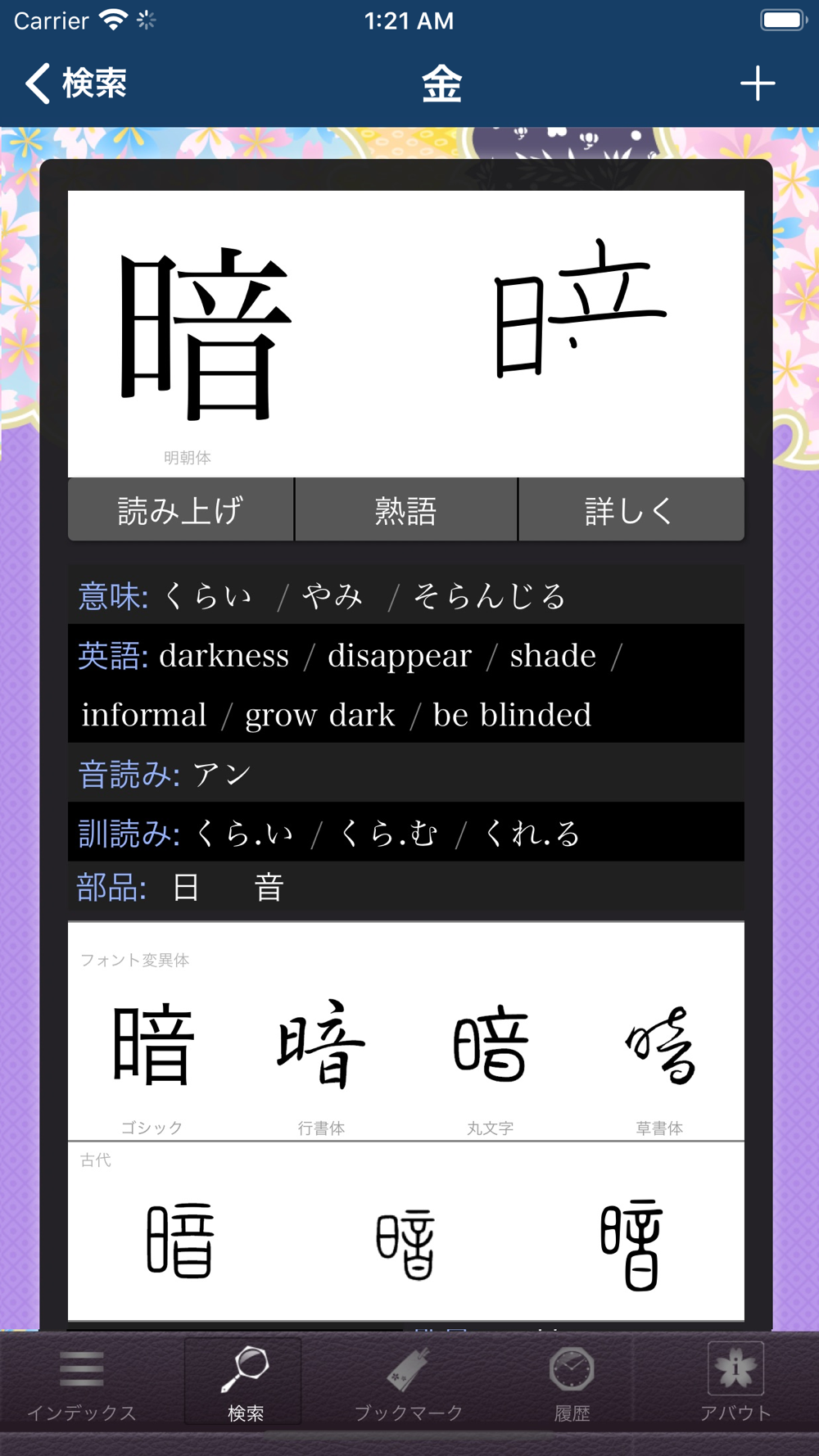The width and height of the screenshot is (819, 1456).
Task: Tap the battery level indicator
Action: (784, 20)
